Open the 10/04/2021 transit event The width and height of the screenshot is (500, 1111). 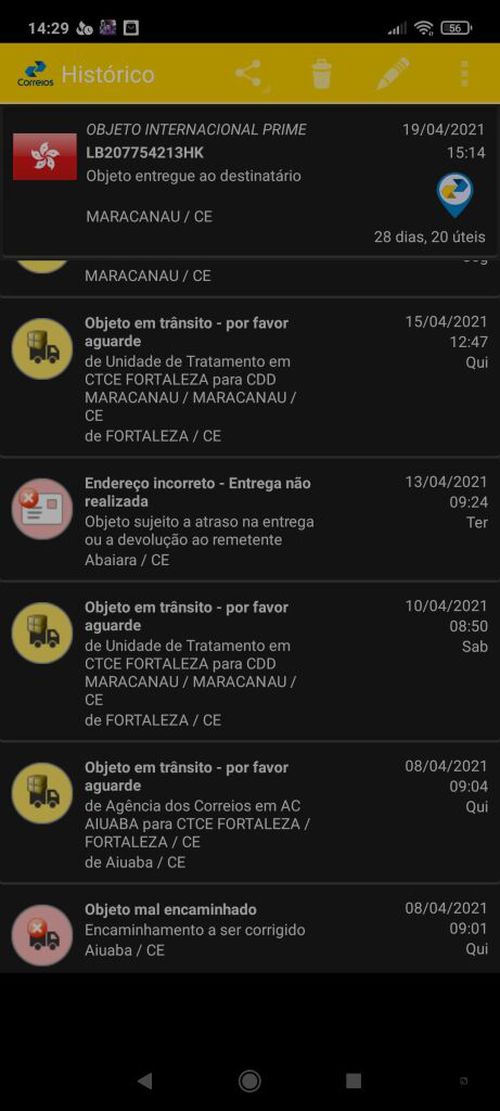click(x=250, y=662)
